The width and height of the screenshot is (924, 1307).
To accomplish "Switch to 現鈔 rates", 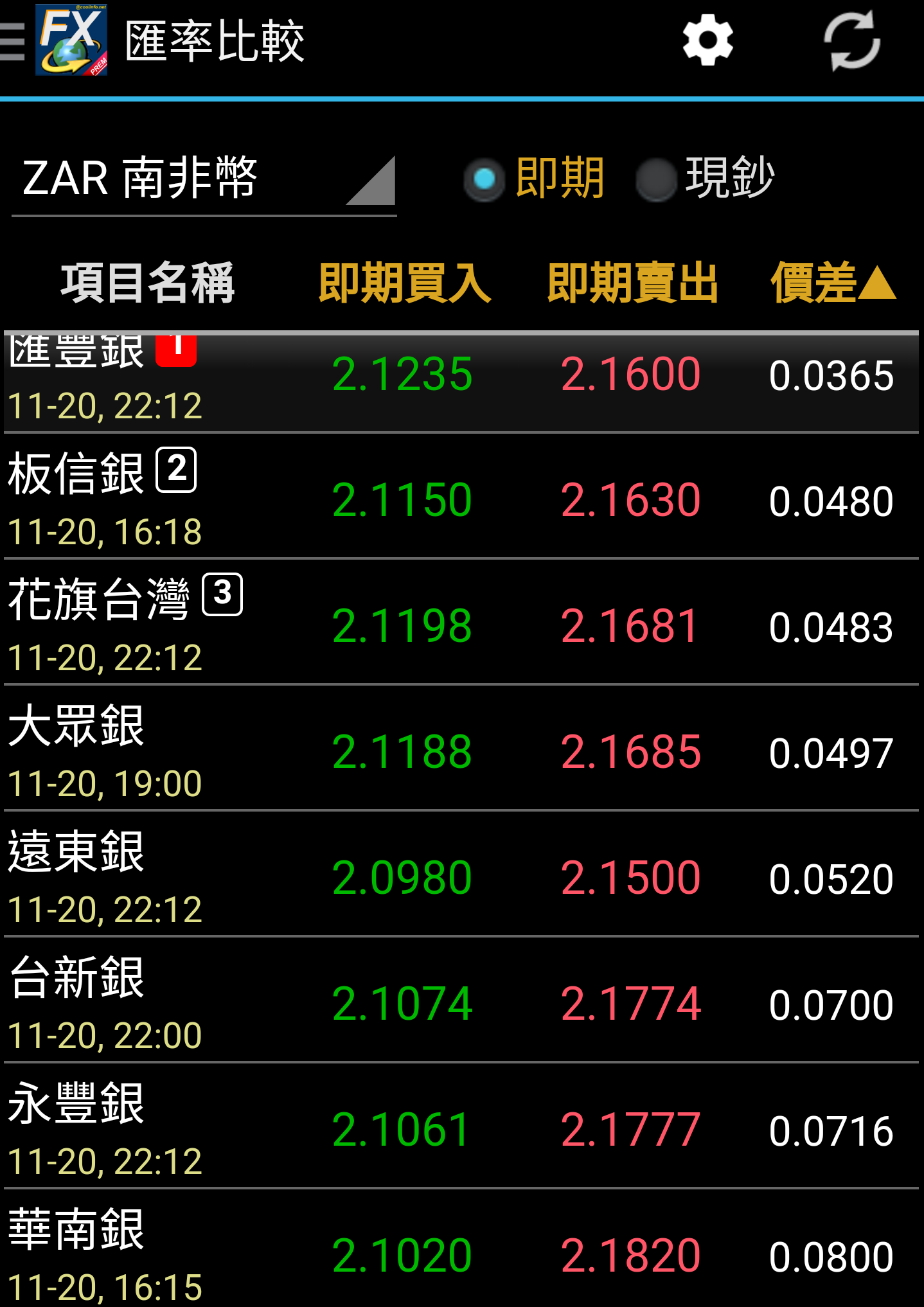I will point(657,178).
